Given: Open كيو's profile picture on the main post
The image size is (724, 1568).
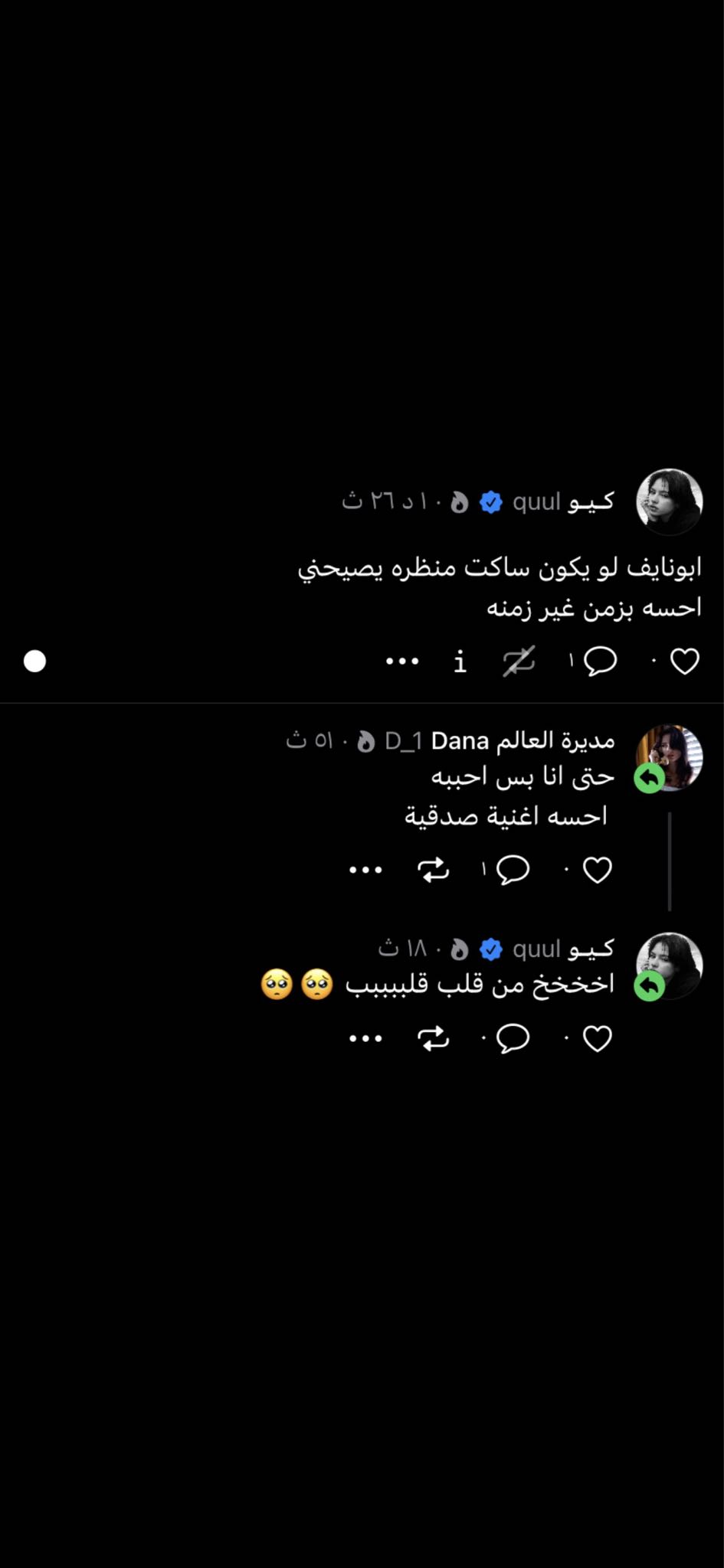Looking at the screenshot, I should tap(670, 501).
